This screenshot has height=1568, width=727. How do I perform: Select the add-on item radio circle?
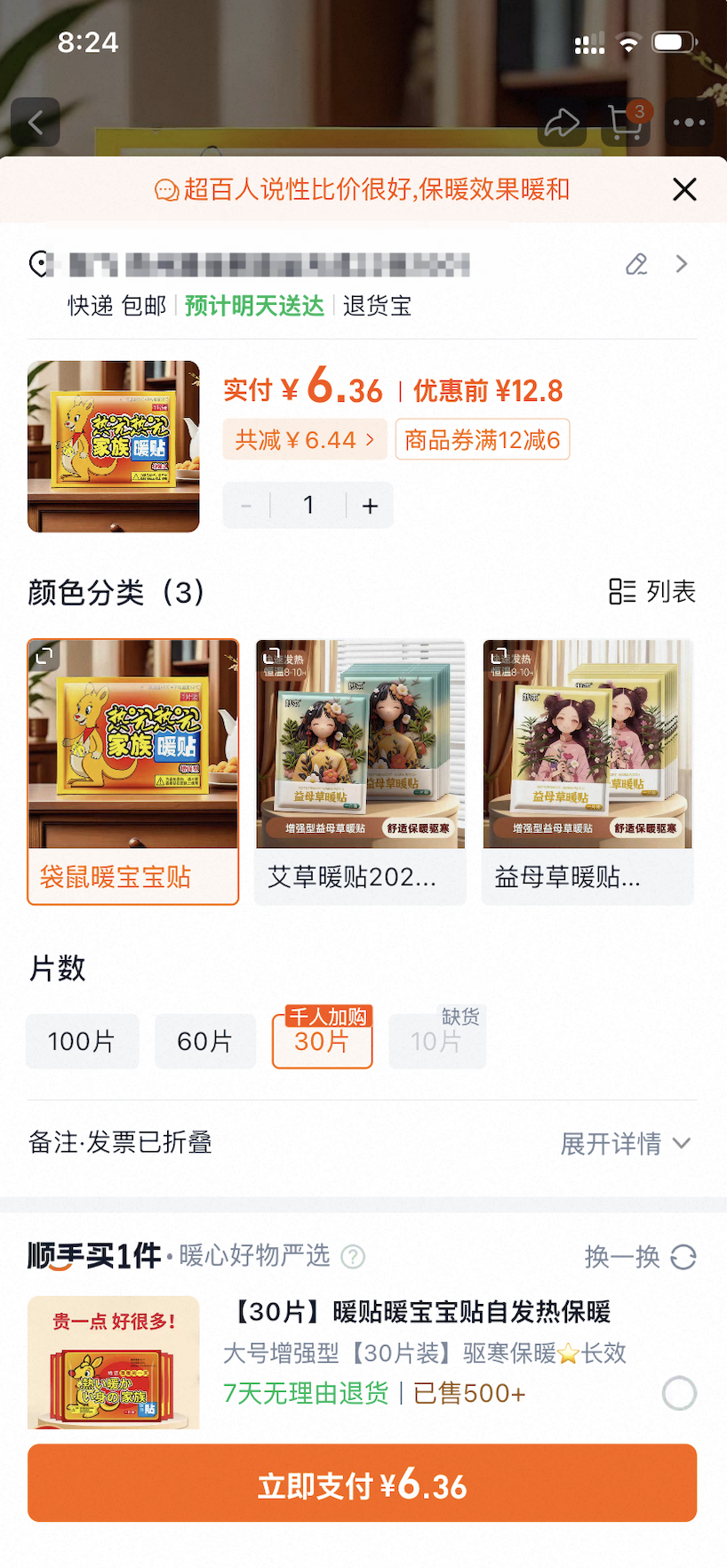tap(679, 1393)
